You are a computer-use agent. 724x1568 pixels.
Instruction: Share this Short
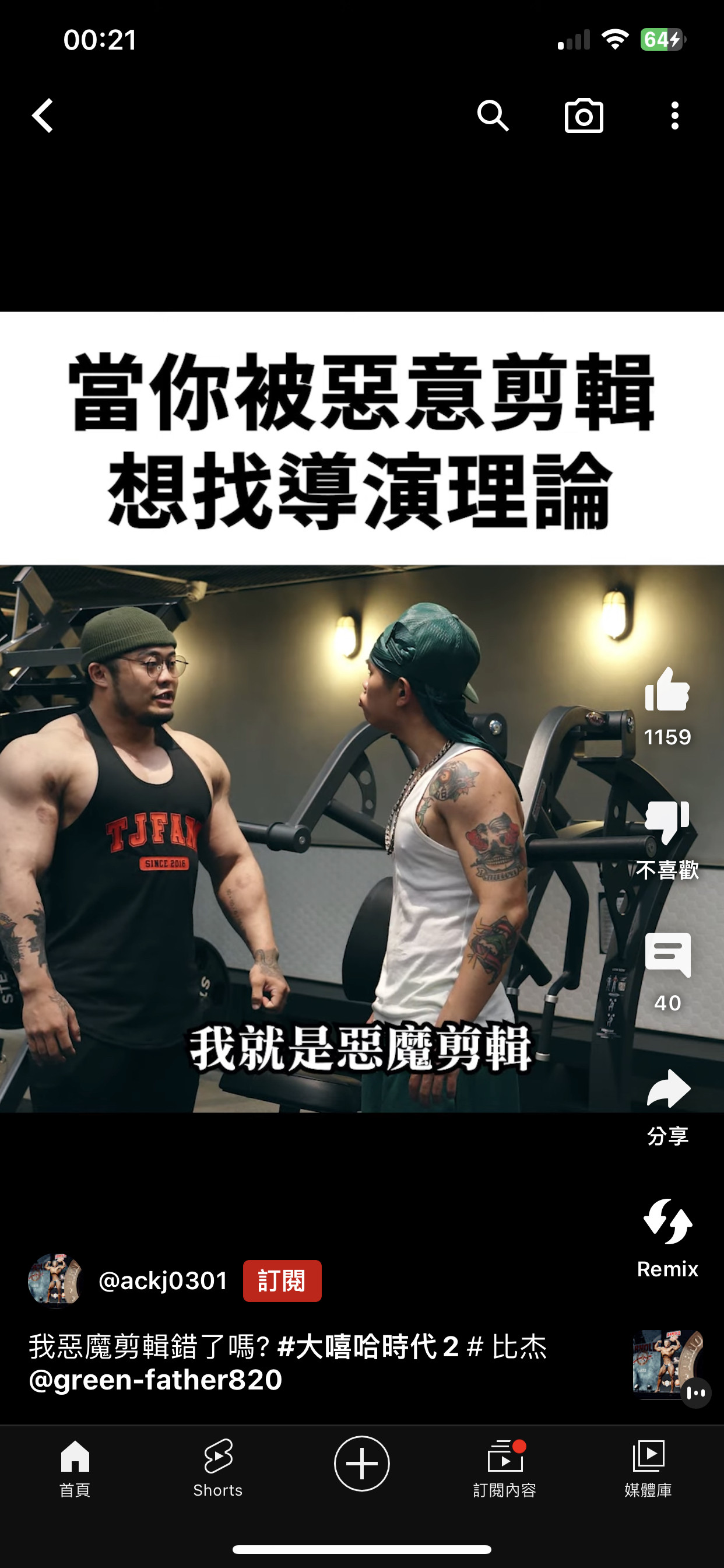(x=667, y=1090)
